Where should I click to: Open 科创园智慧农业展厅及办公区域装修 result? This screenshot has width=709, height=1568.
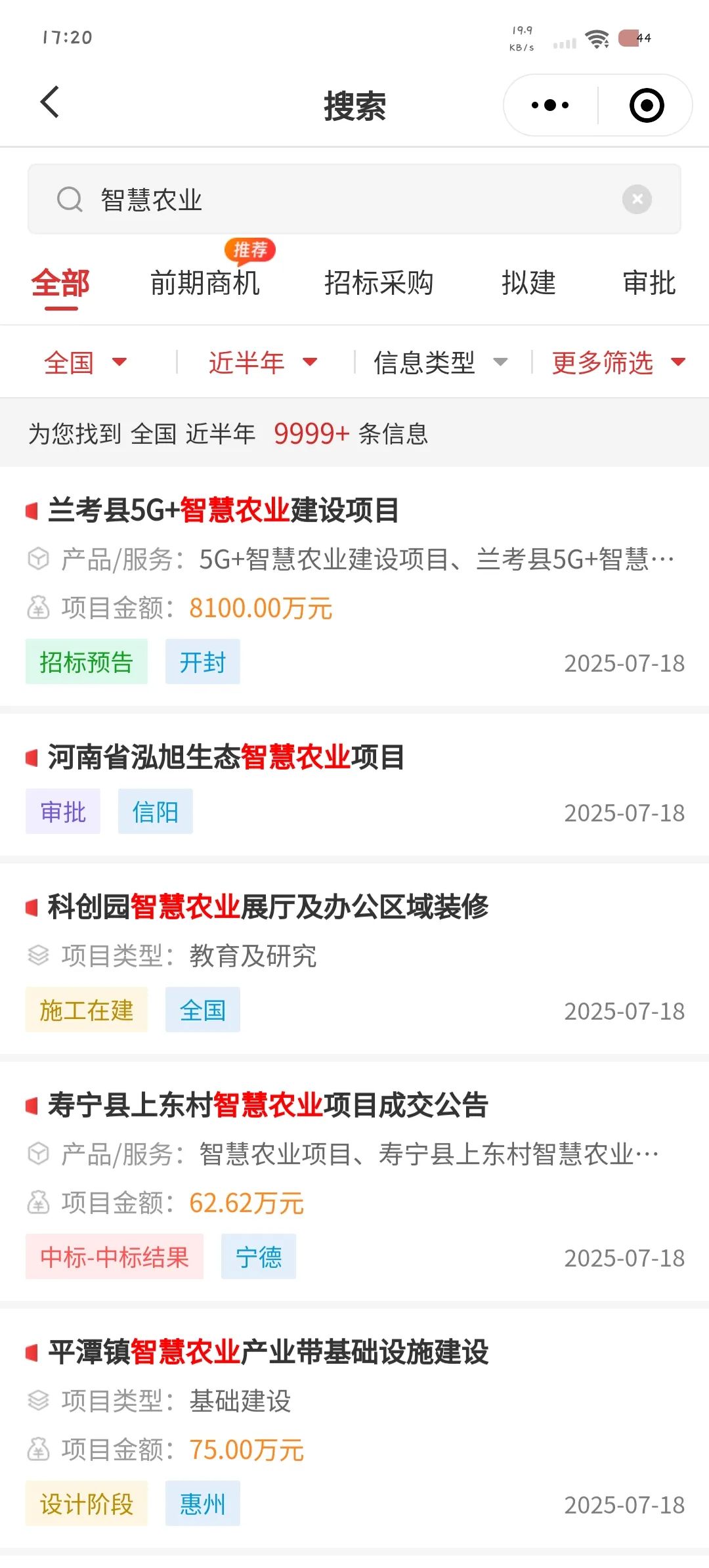pyautogui.click(x=354, y=959)
